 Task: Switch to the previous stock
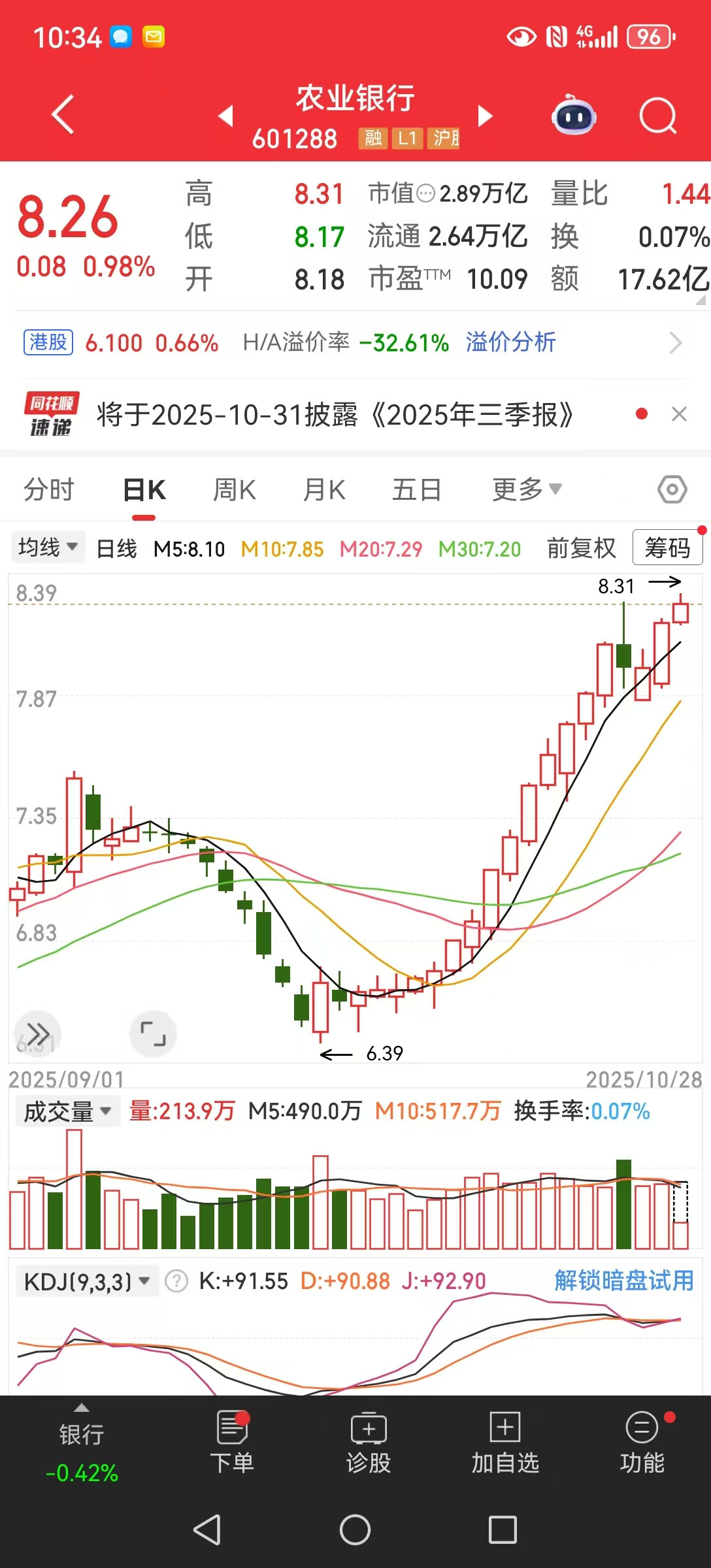click(226, 116)
